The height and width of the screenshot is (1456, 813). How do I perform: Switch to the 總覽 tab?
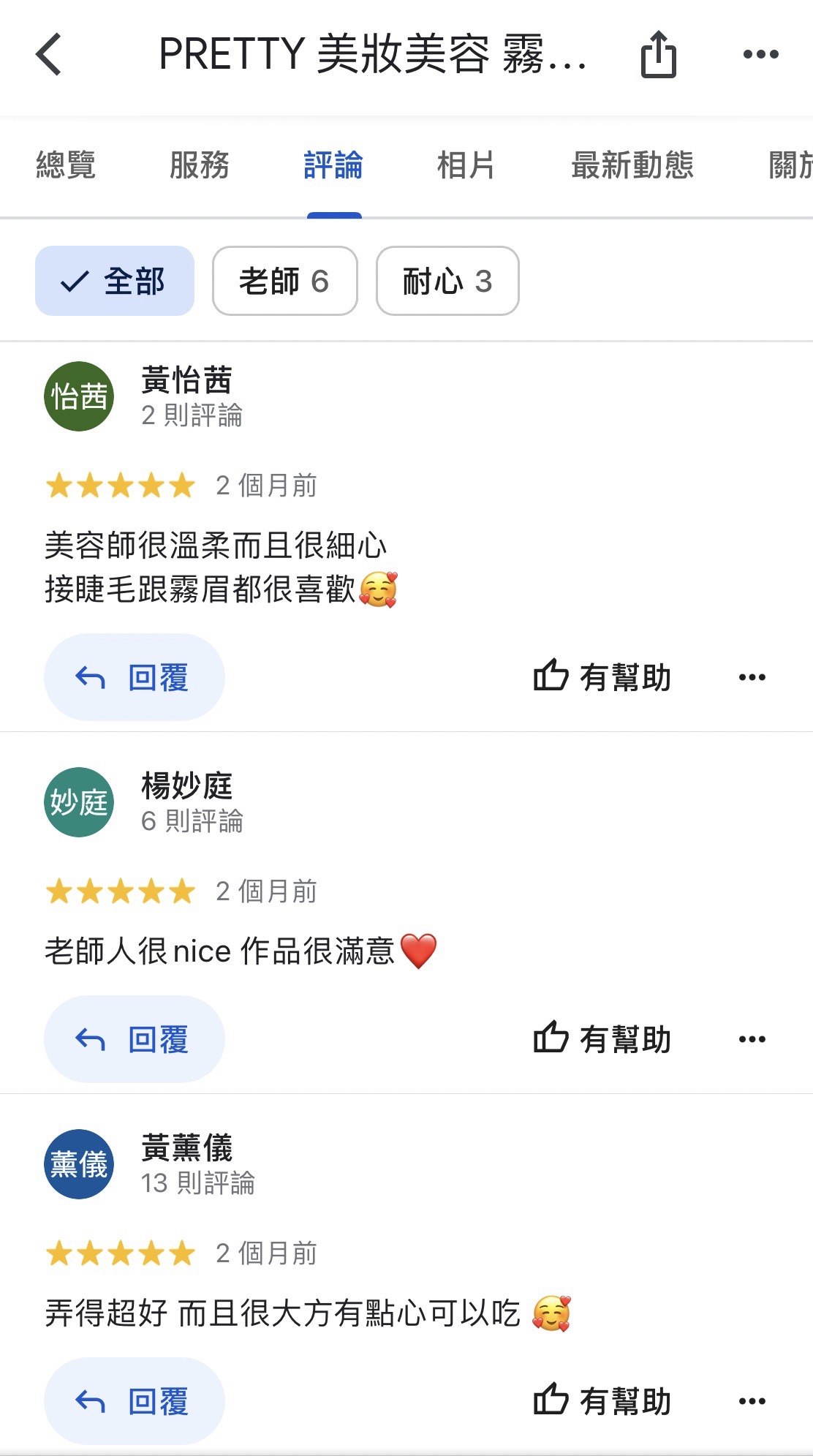tap(66, 165)
